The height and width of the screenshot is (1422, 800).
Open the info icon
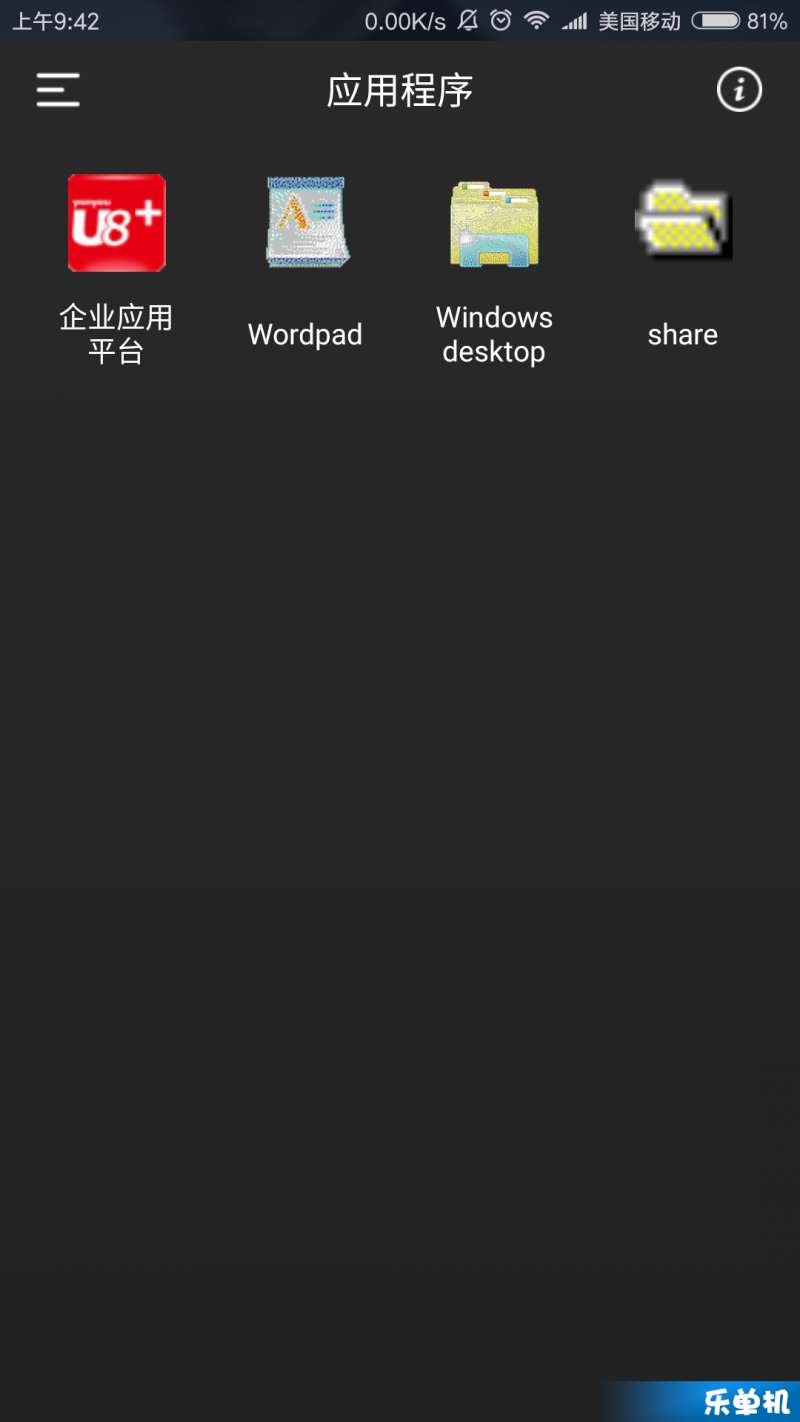tap(739, 90)
